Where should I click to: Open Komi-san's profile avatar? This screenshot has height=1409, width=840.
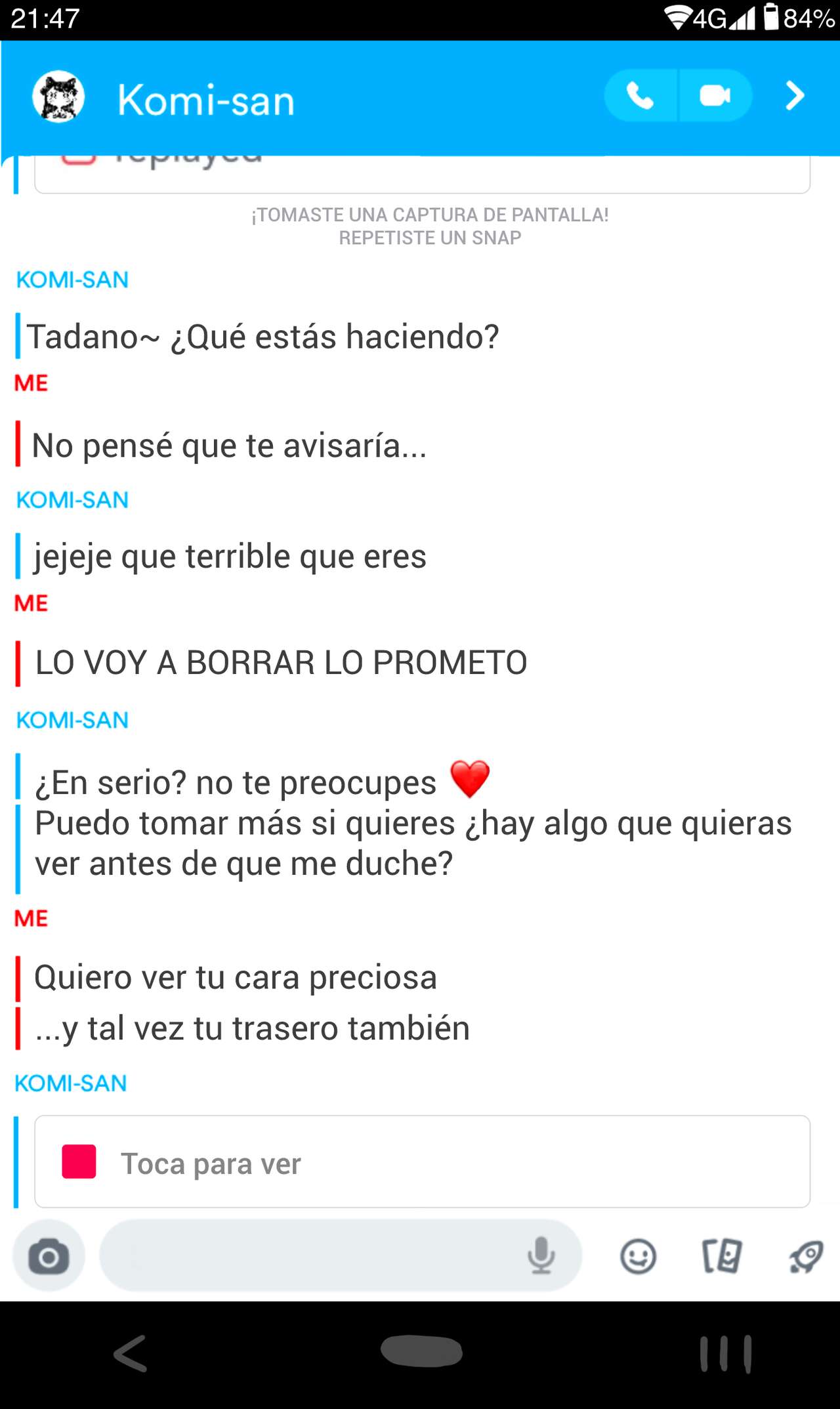coord(58,96)
